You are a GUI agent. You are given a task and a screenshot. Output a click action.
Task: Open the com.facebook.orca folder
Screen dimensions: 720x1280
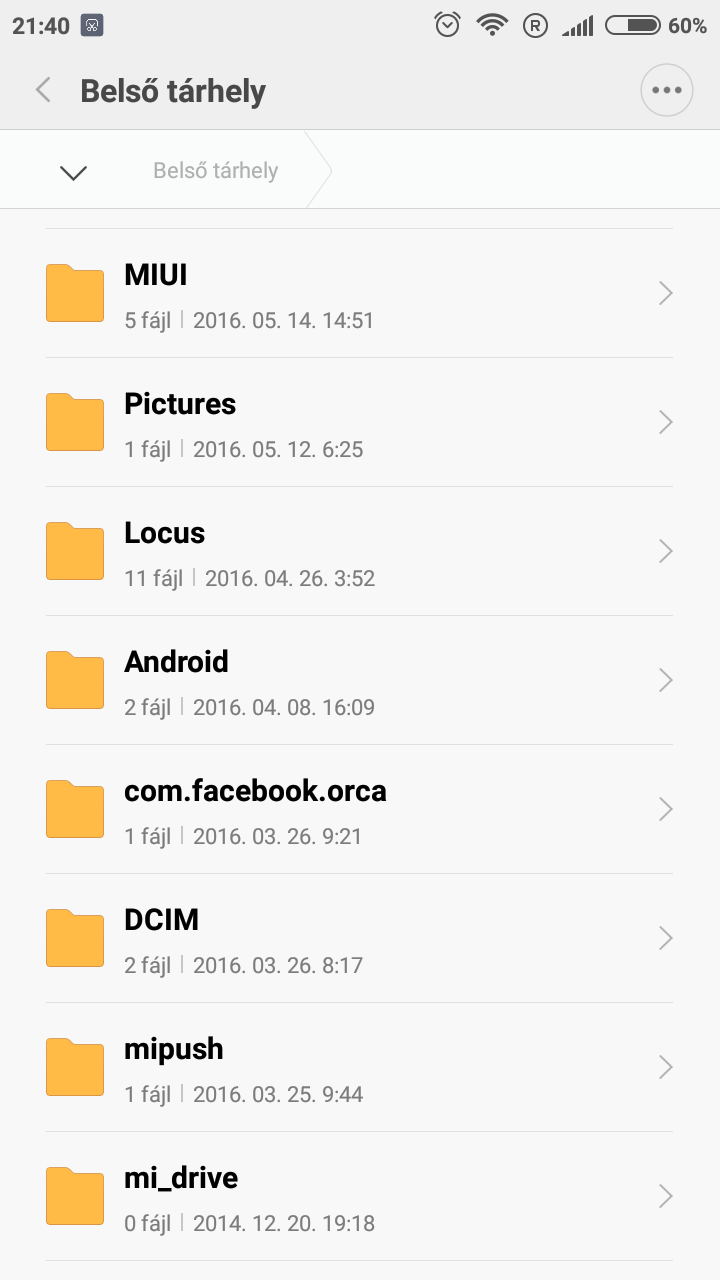pos(360,810)
